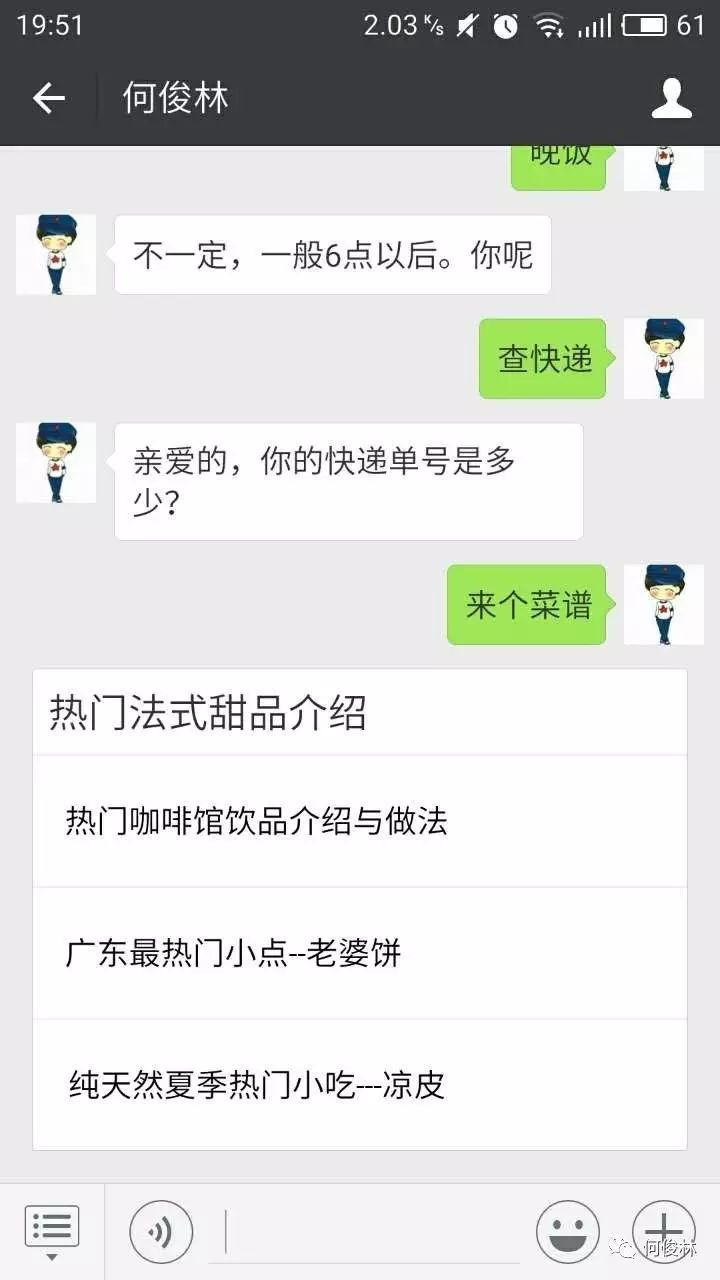
Task: Open the account profile icon
Action: tap(672, 98)
